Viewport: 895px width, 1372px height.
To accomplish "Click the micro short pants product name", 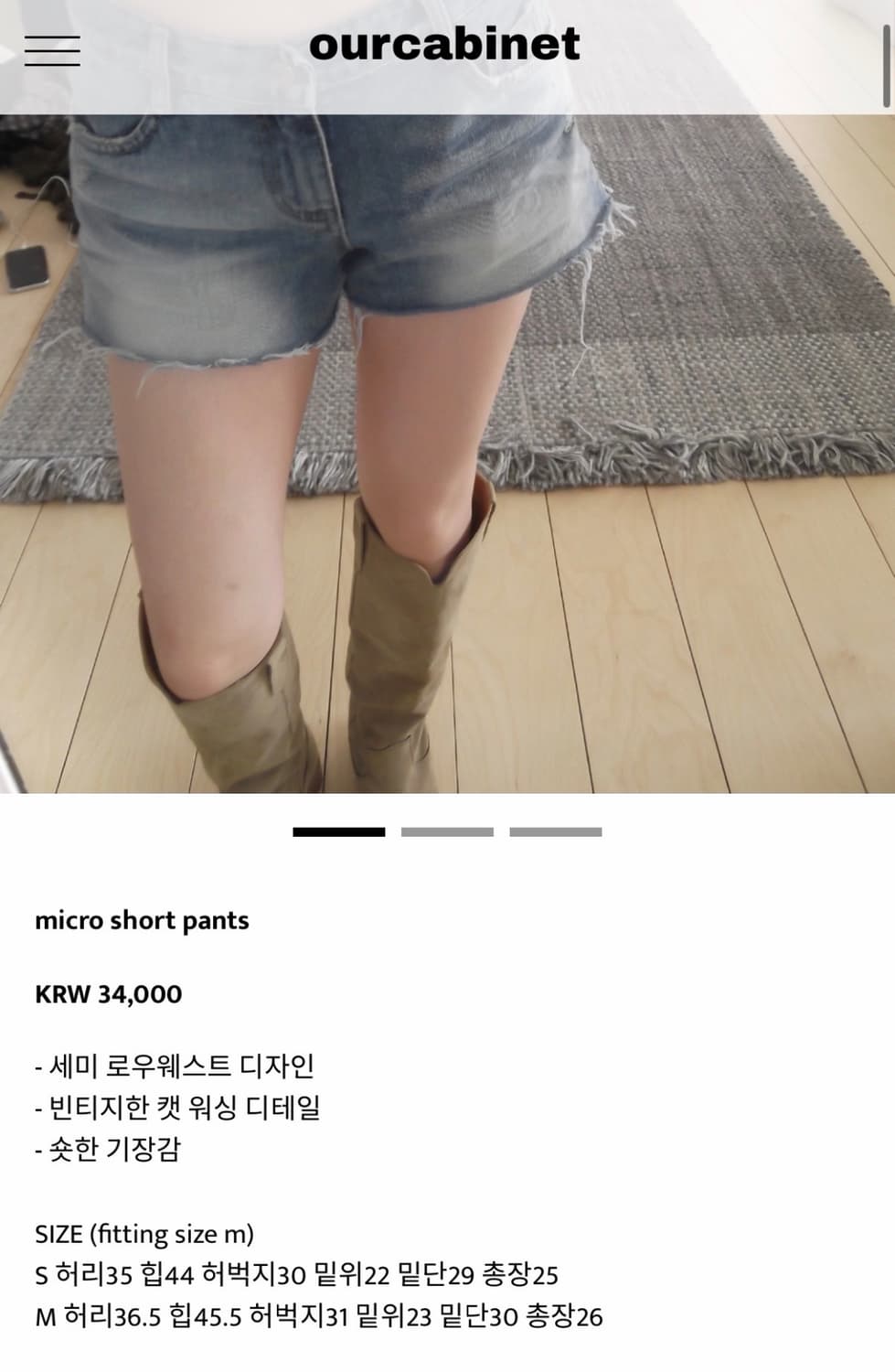I will tap(143, 922).
